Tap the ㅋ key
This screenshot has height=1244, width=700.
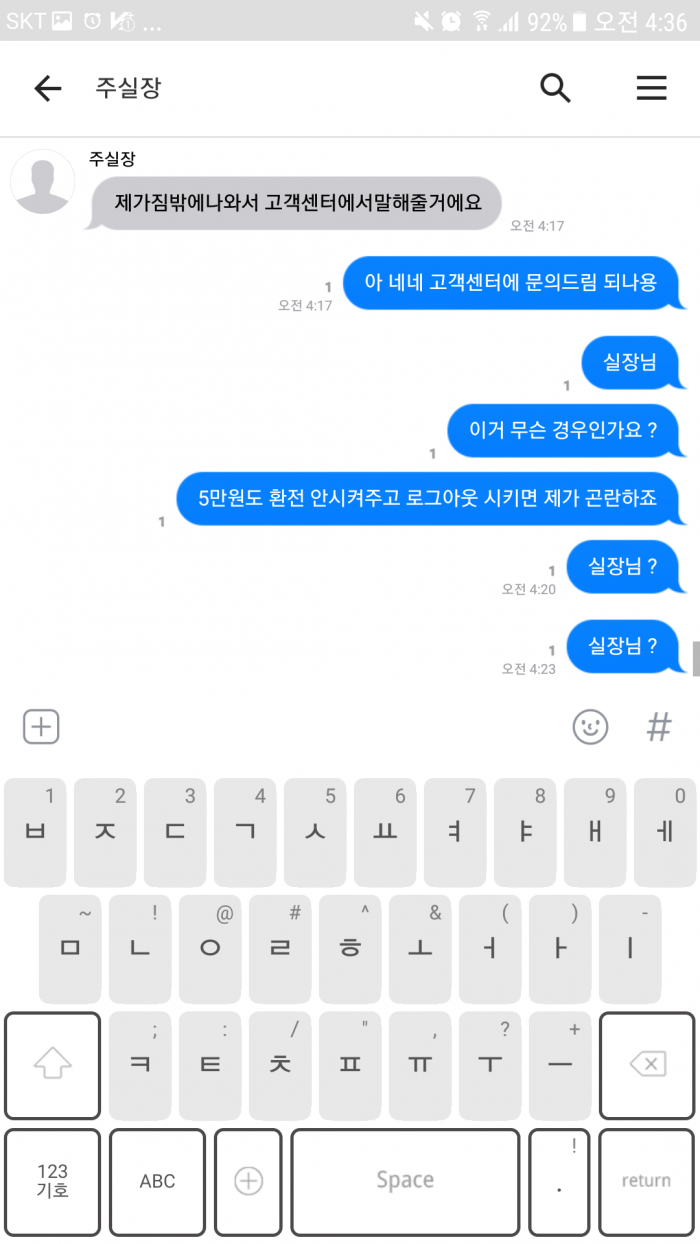(x=140, y=1066)
